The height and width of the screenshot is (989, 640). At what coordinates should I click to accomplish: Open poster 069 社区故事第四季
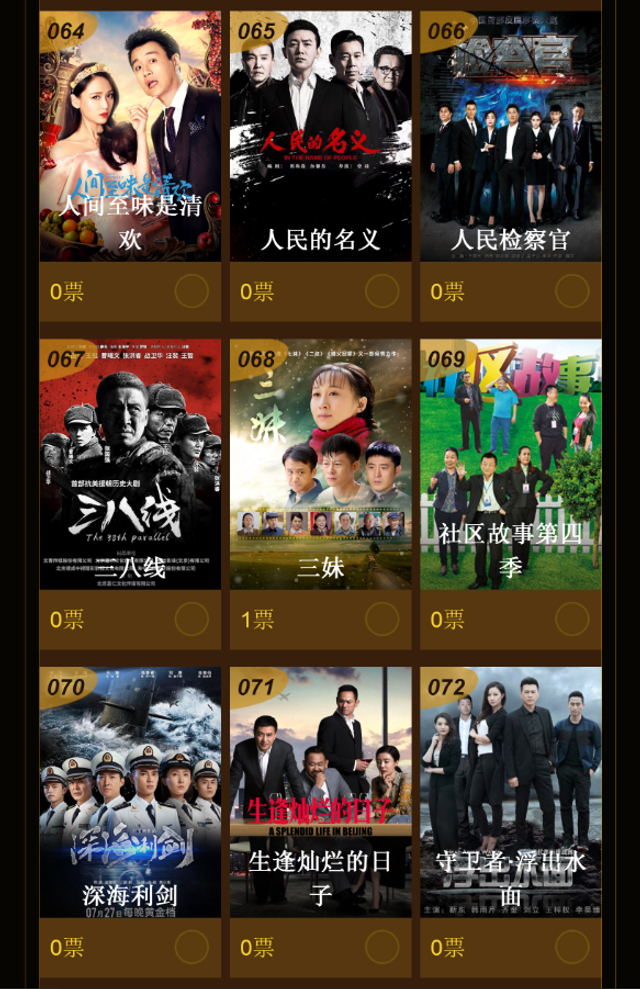click(x=511, y=464)
